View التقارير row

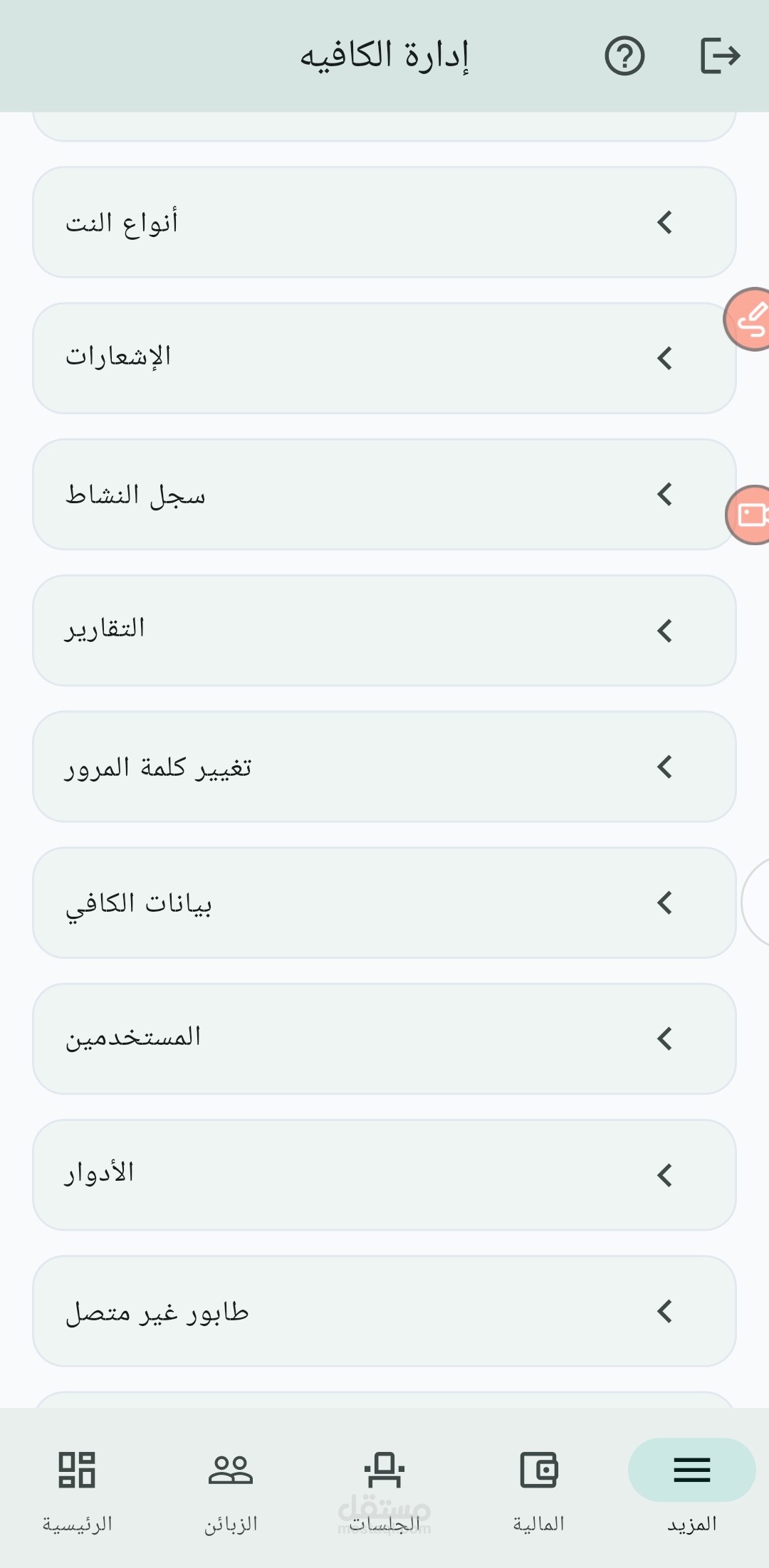tap(384, 631)
